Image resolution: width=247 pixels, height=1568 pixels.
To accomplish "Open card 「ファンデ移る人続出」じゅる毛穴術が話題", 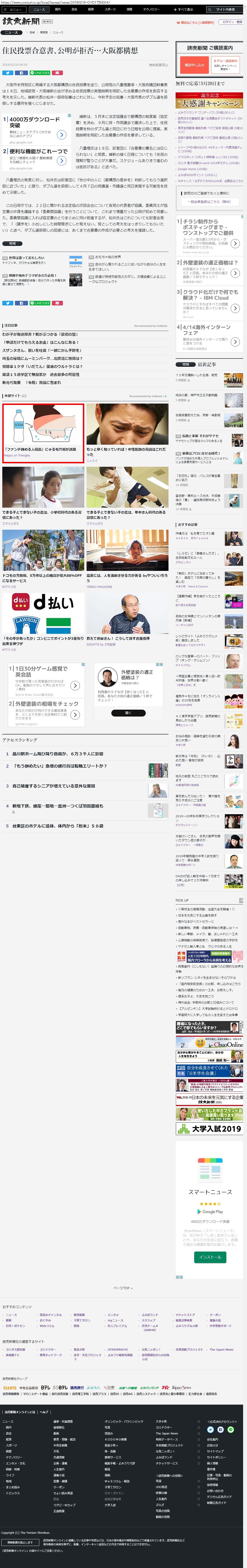I will coord(43,433).
